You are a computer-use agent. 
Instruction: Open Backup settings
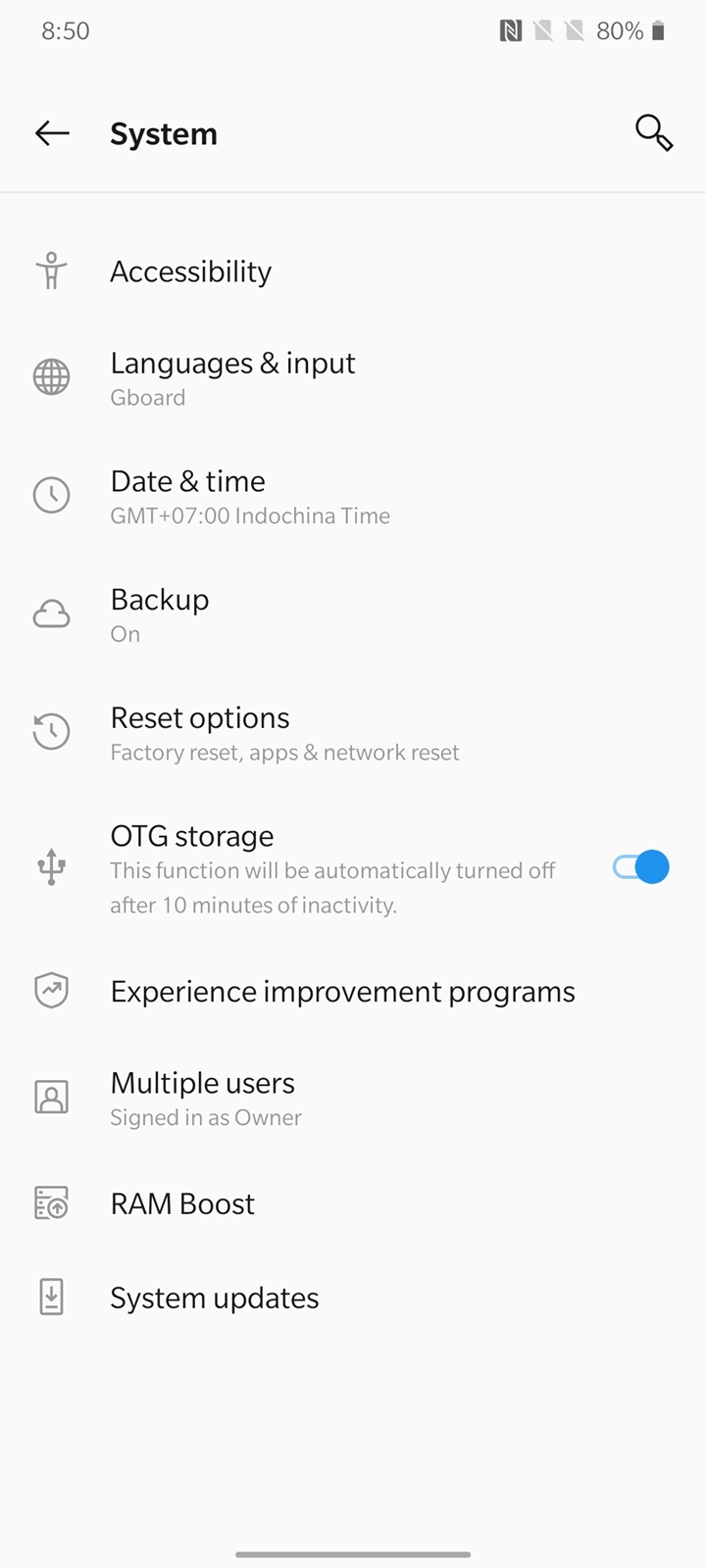click(353, 614)
